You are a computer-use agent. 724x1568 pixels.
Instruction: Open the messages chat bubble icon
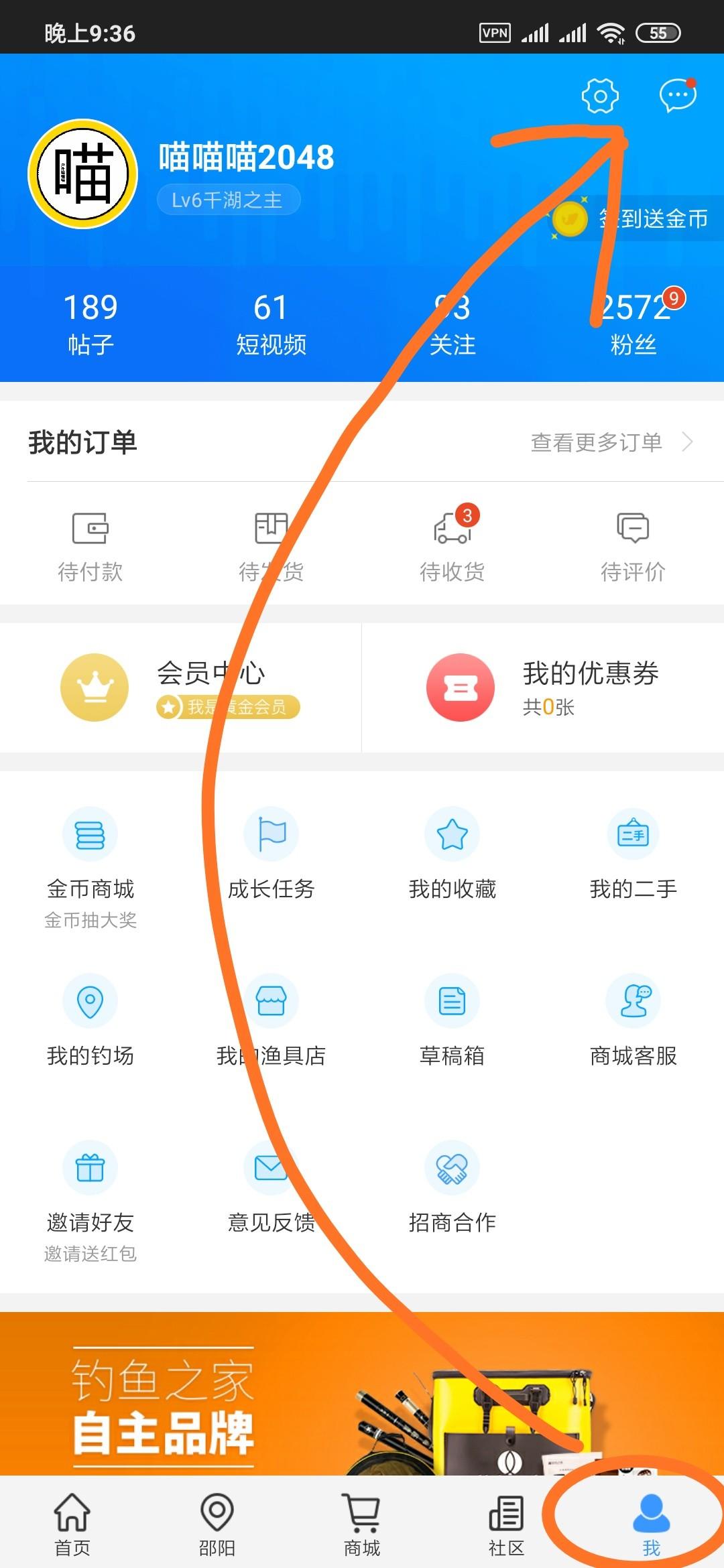pyautogui.click(x=677, y=96)
